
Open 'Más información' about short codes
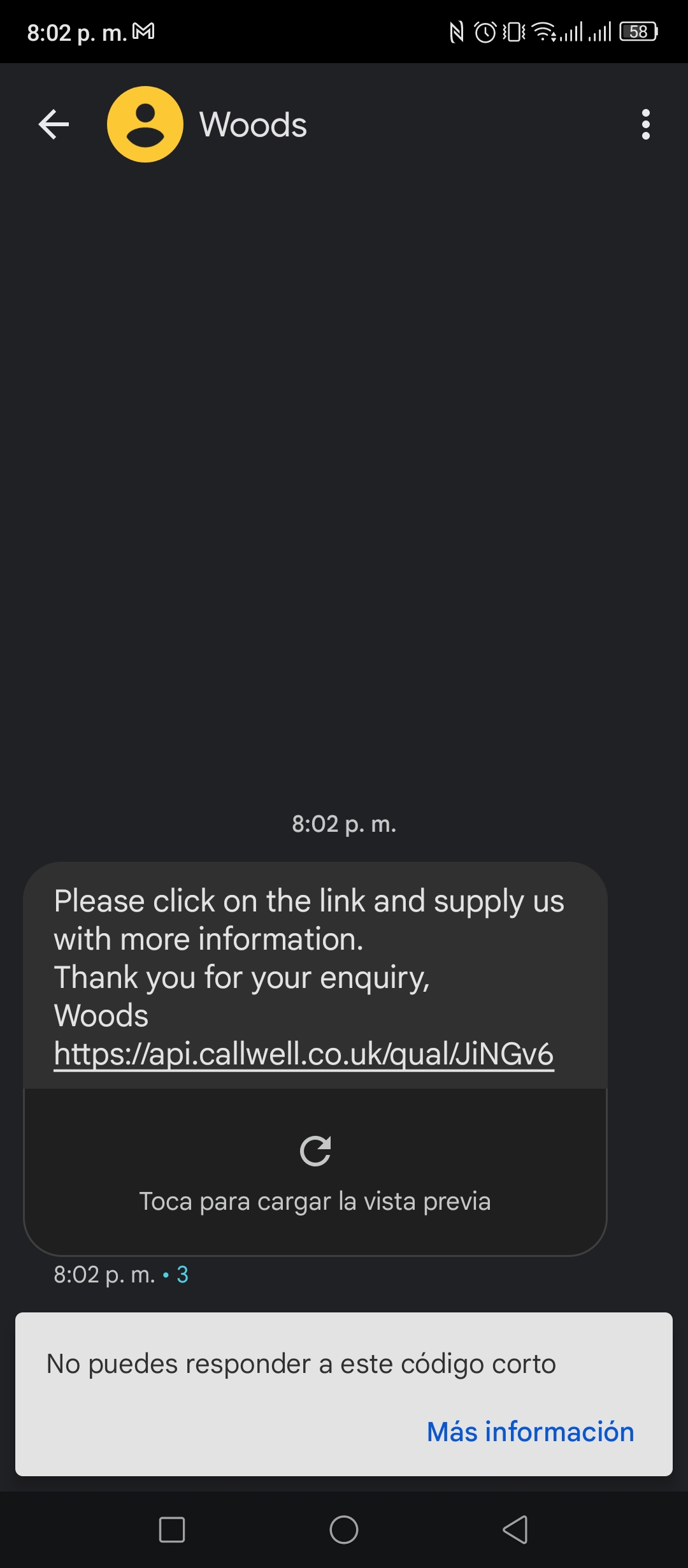pos(531,1432)
